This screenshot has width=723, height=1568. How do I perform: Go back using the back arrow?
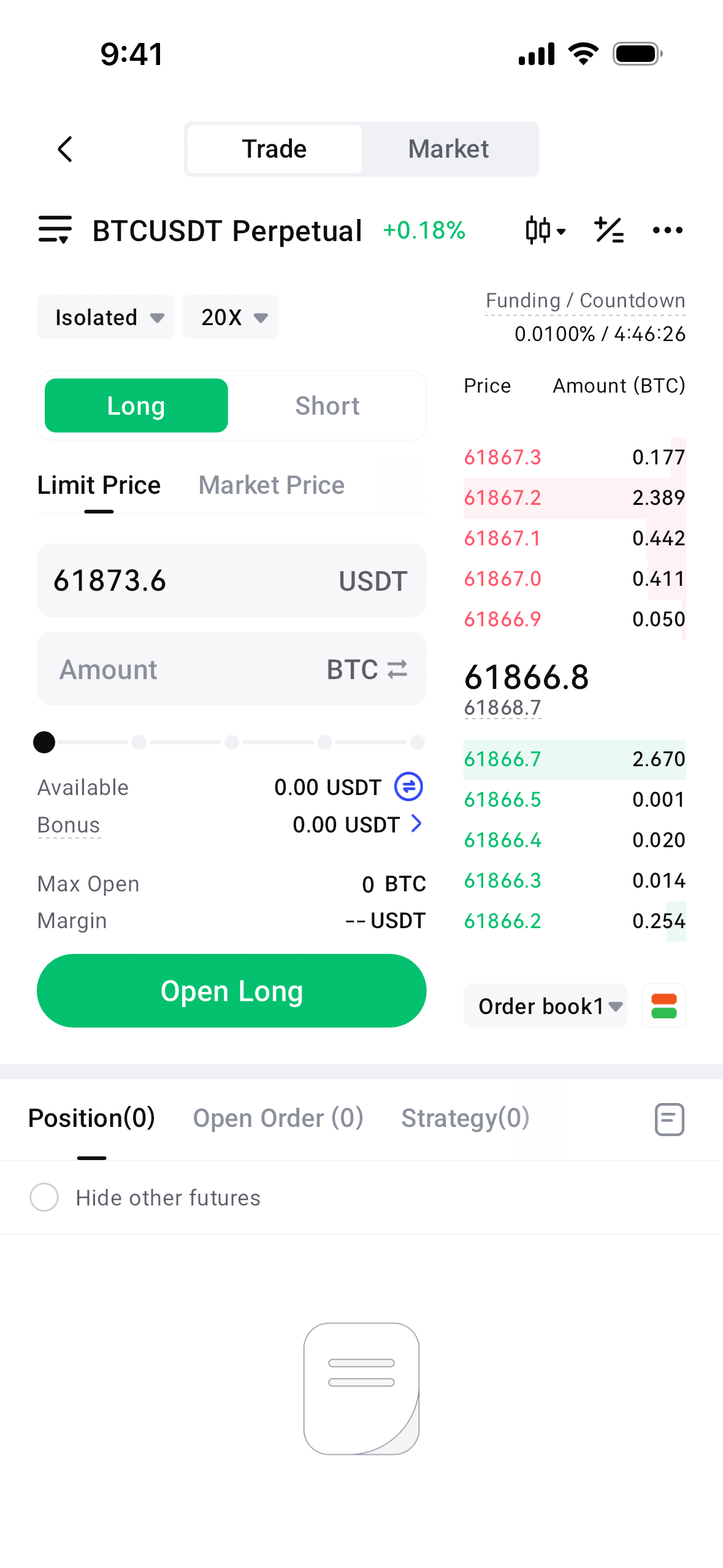(65, 149)
